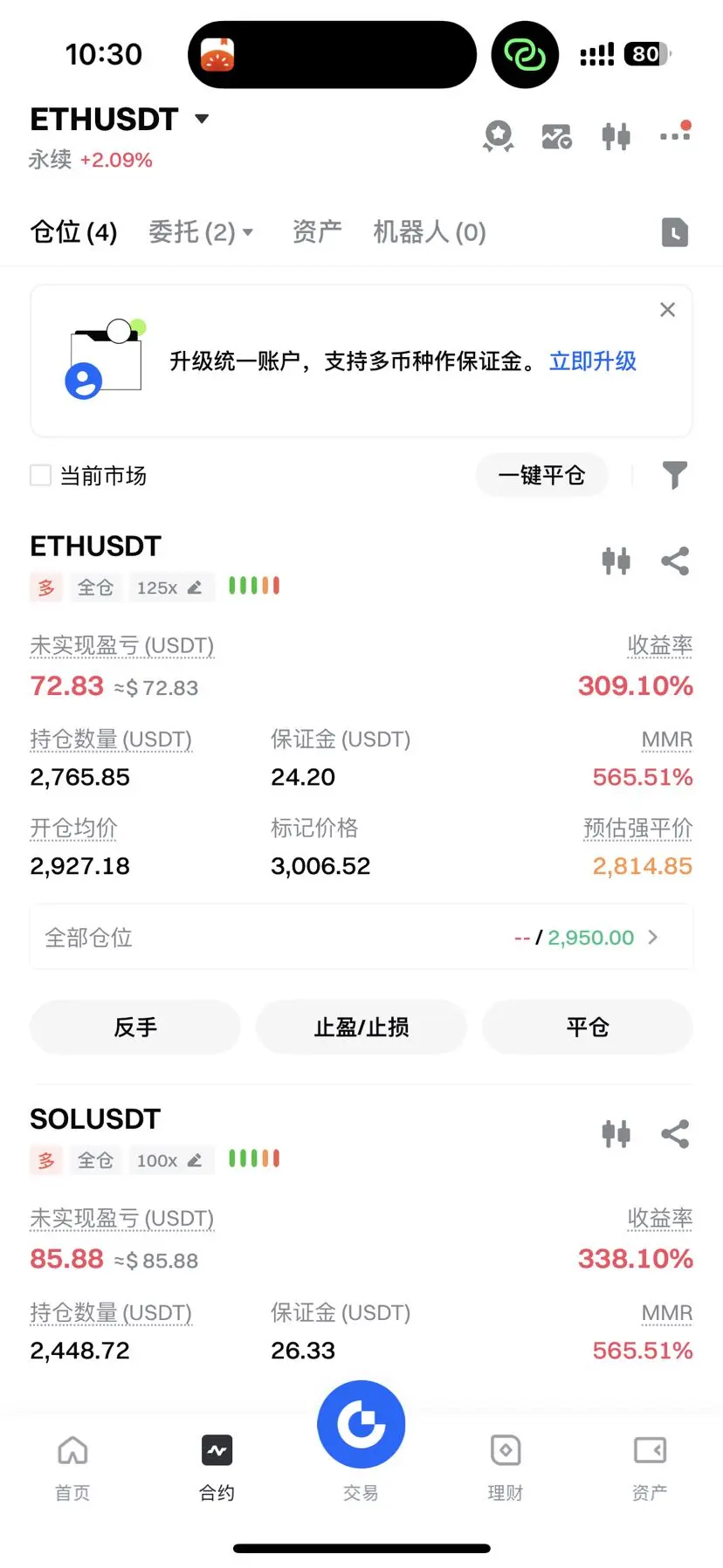Open 止盈/止损 for the ETHUSDT position
This screenshot has height=1568, width=723.
pos(361,1027)
